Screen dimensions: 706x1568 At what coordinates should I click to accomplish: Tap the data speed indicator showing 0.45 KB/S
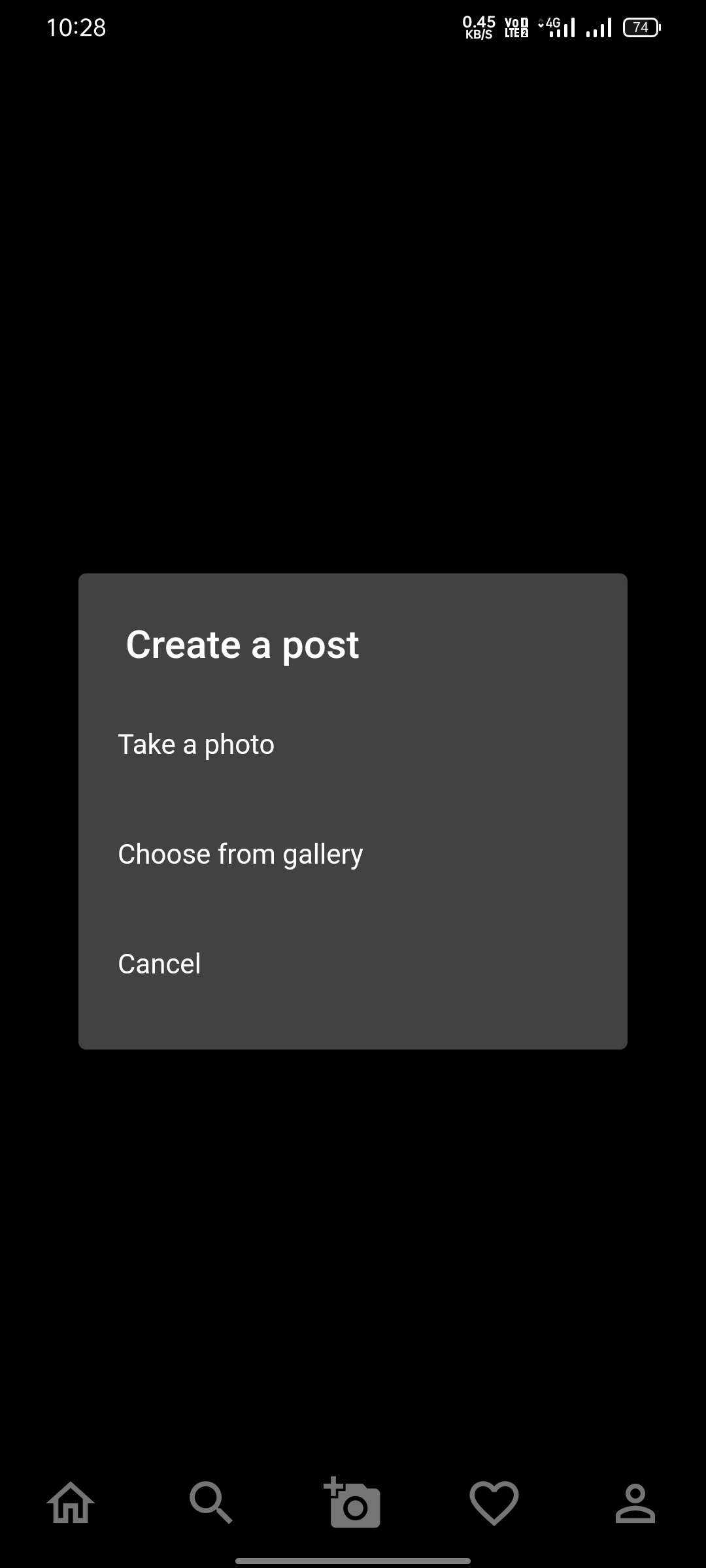point(478,27)
